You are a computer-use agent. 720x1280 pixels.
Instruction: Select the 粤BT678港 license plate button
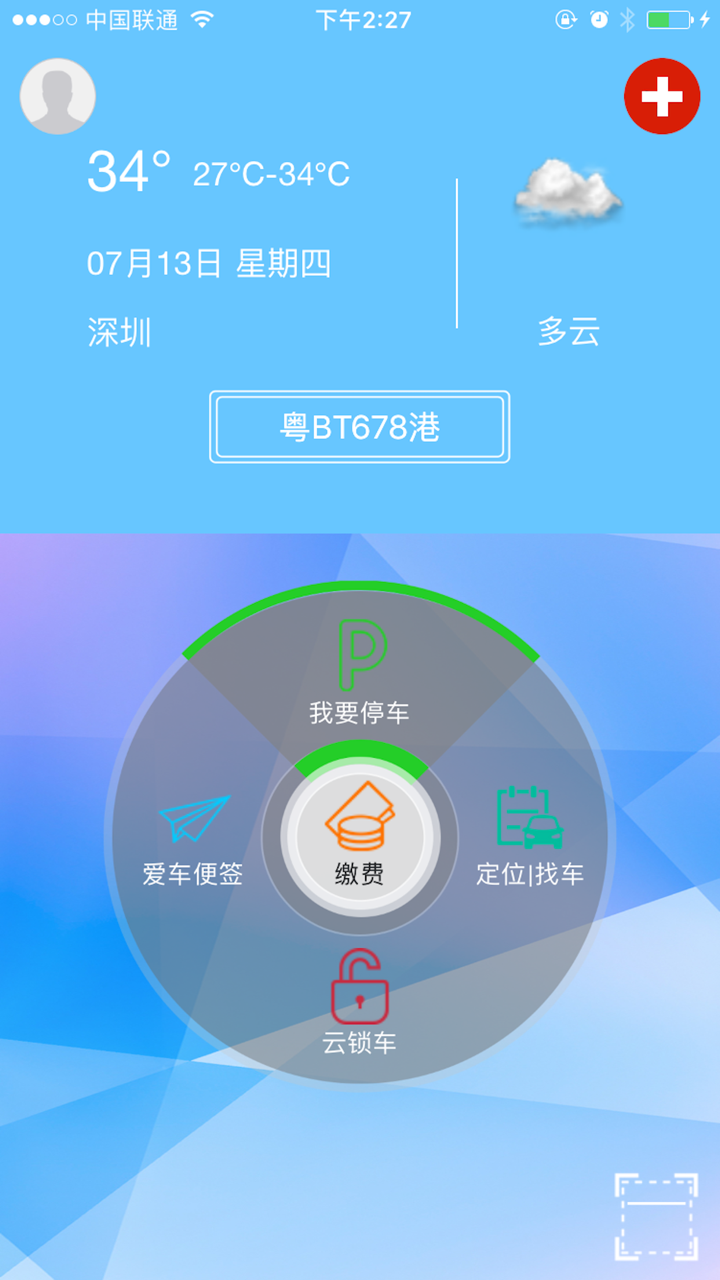pyautogui.click(x=358, y=428)
